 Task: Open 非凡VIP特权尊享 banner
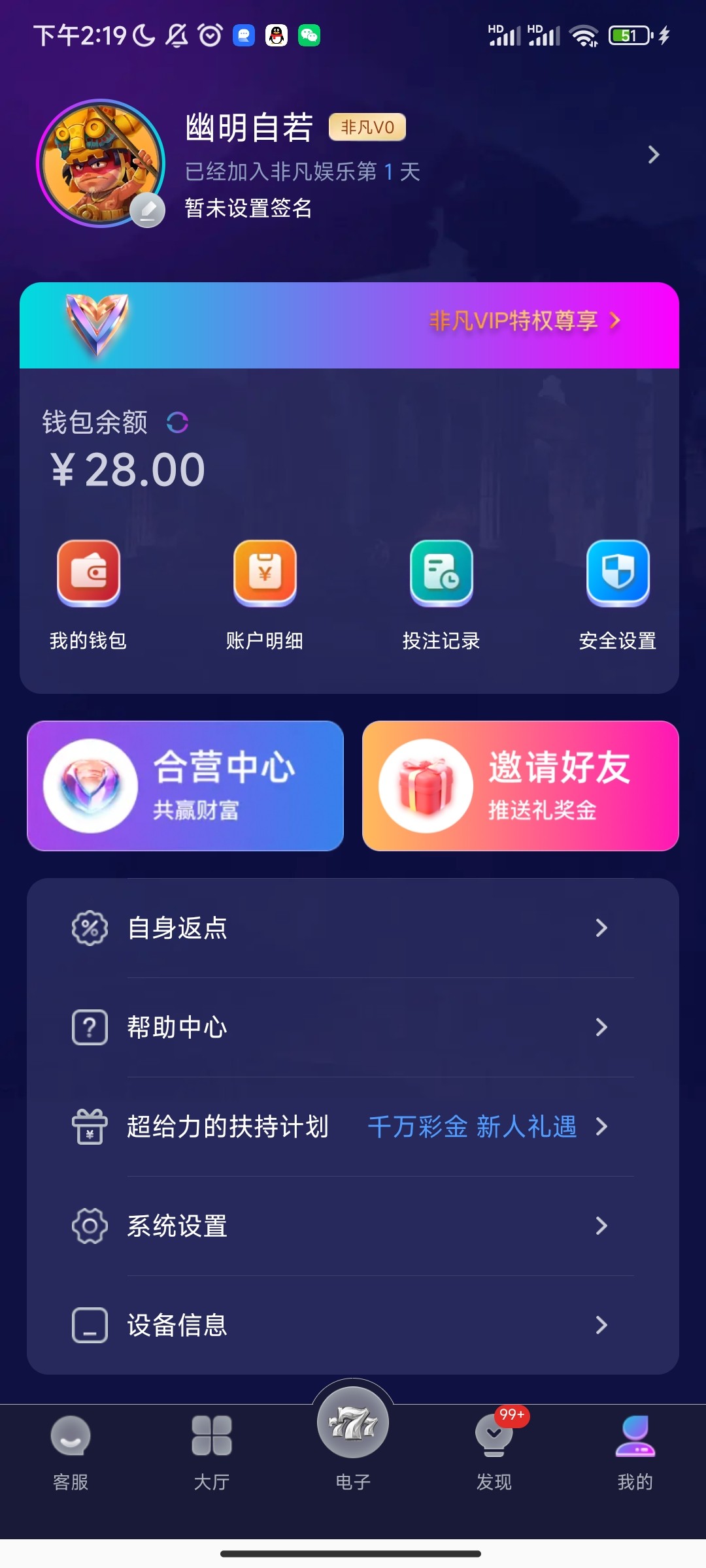[523, 321]
